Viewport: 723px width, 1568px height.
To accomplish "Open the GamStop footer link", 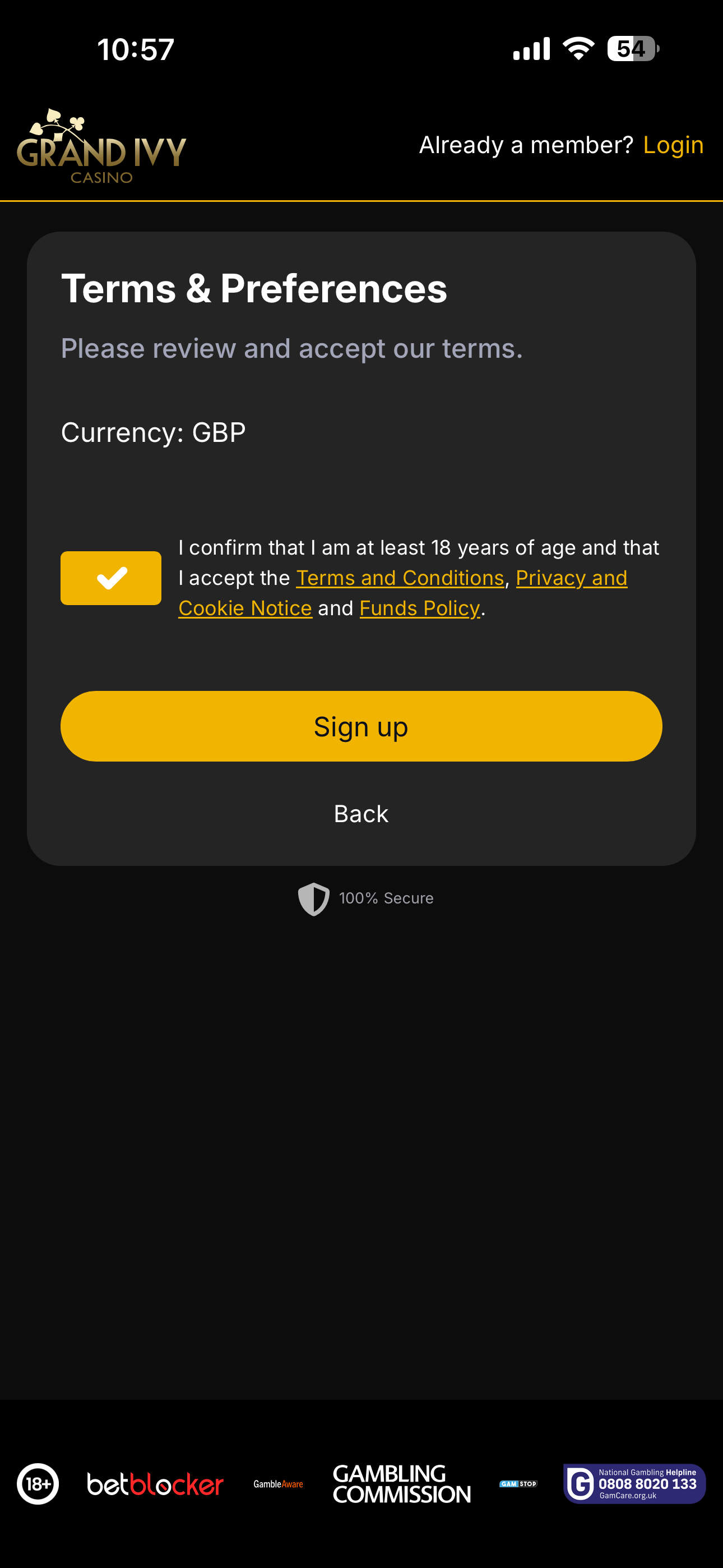I will pos(518,1484).
